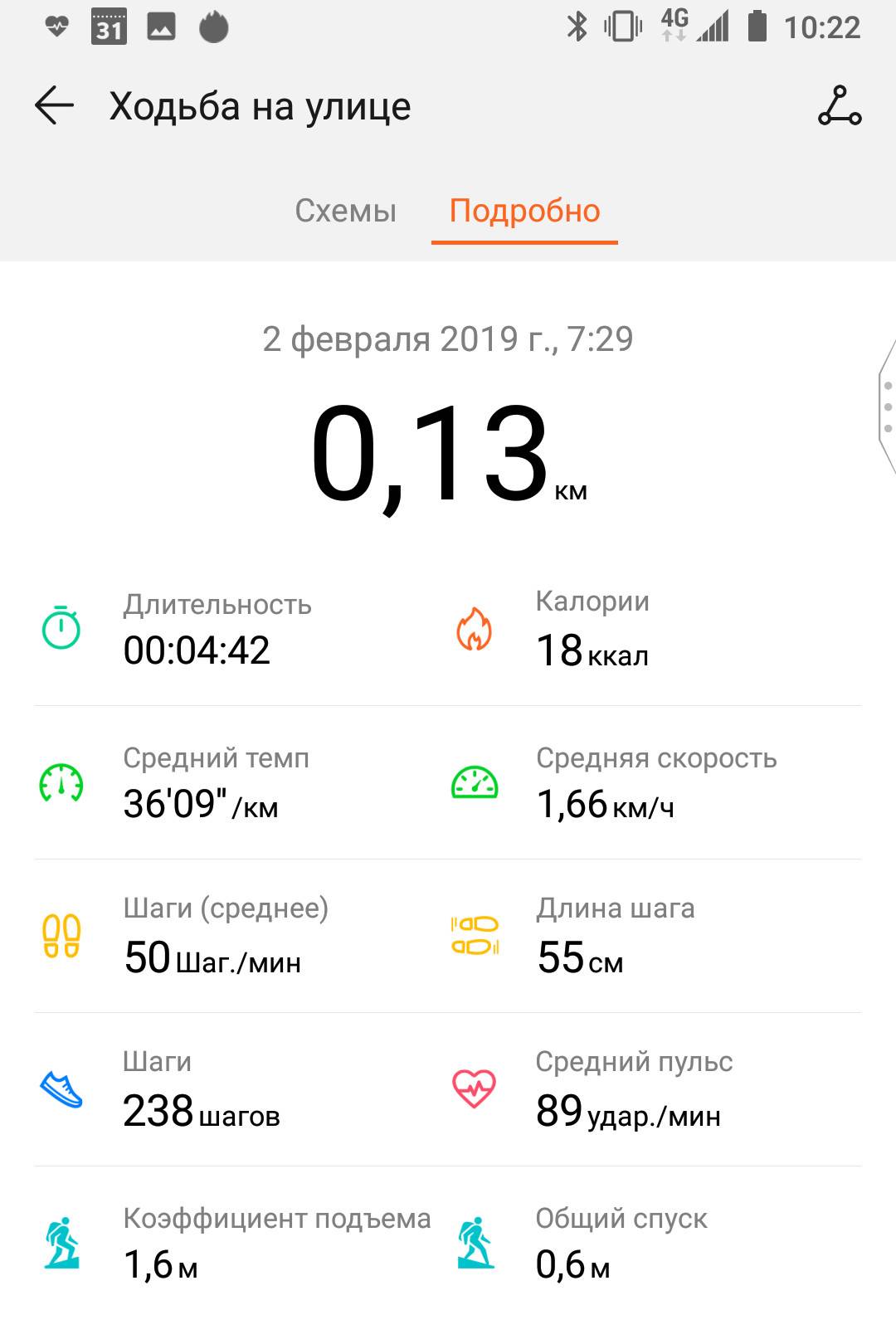Image resolution: width=896 pixels, height=1344 pixels.
Task: Select the Подробно tab
Action: (x=524, y=211)
